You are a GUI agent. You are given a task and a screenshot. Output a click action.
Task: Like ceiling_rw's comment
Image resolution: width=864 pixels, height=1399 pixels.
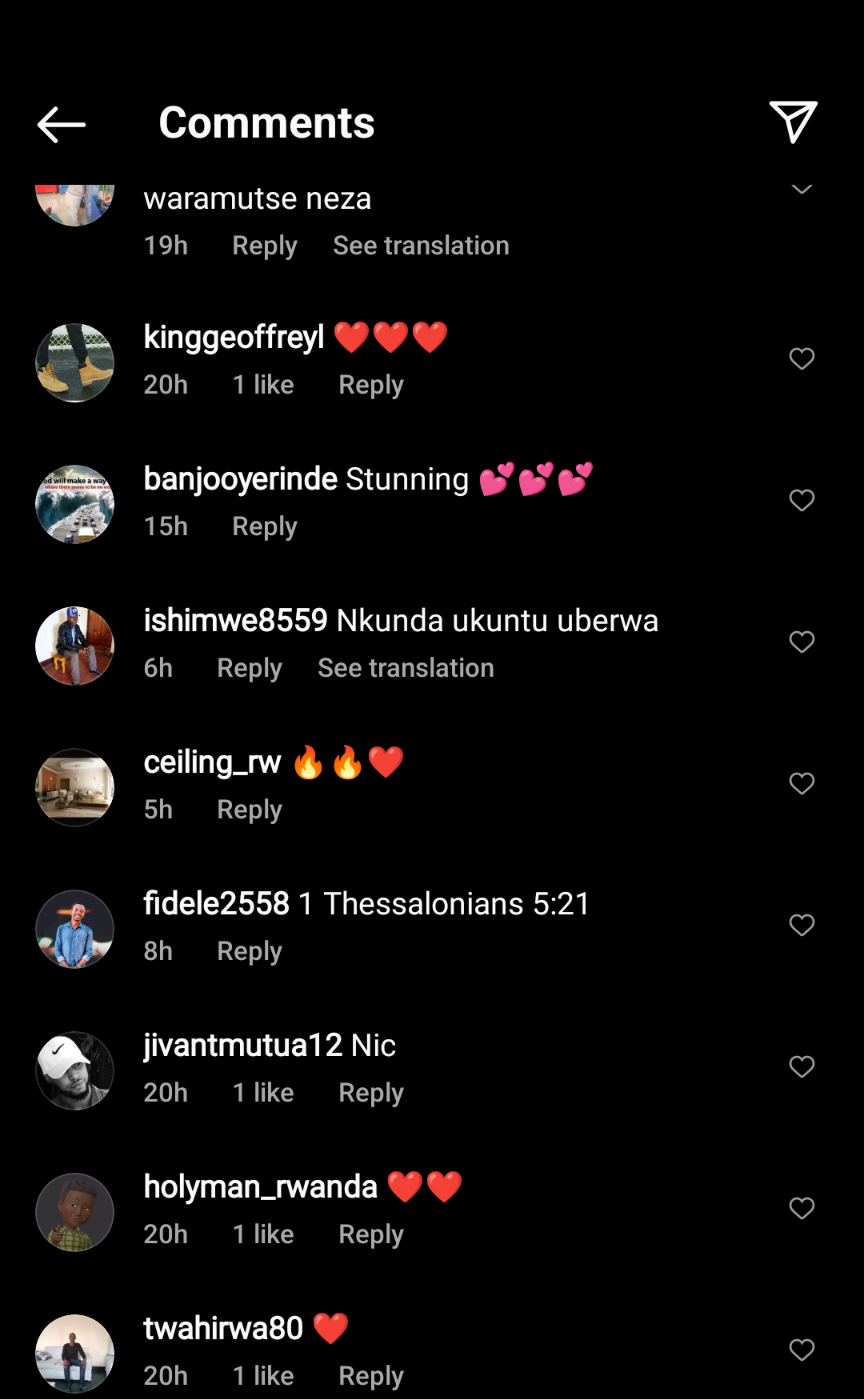point(802,783)
